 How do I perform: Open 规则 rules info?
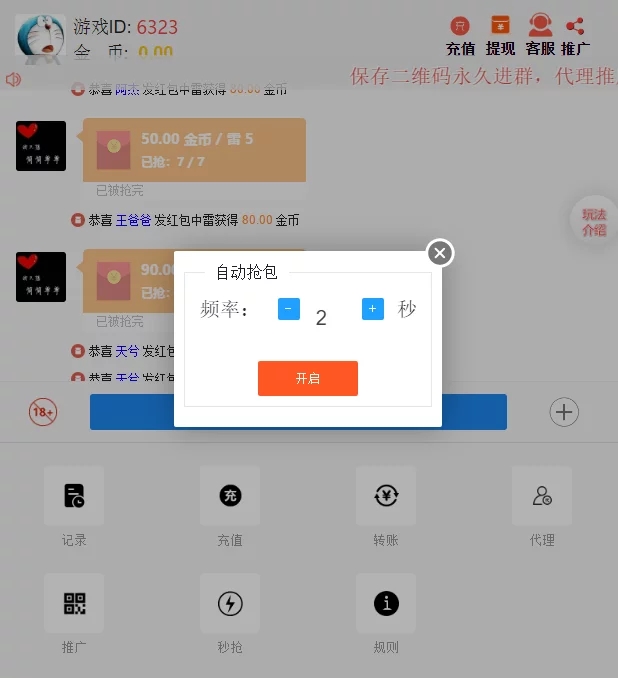point(386,612)
